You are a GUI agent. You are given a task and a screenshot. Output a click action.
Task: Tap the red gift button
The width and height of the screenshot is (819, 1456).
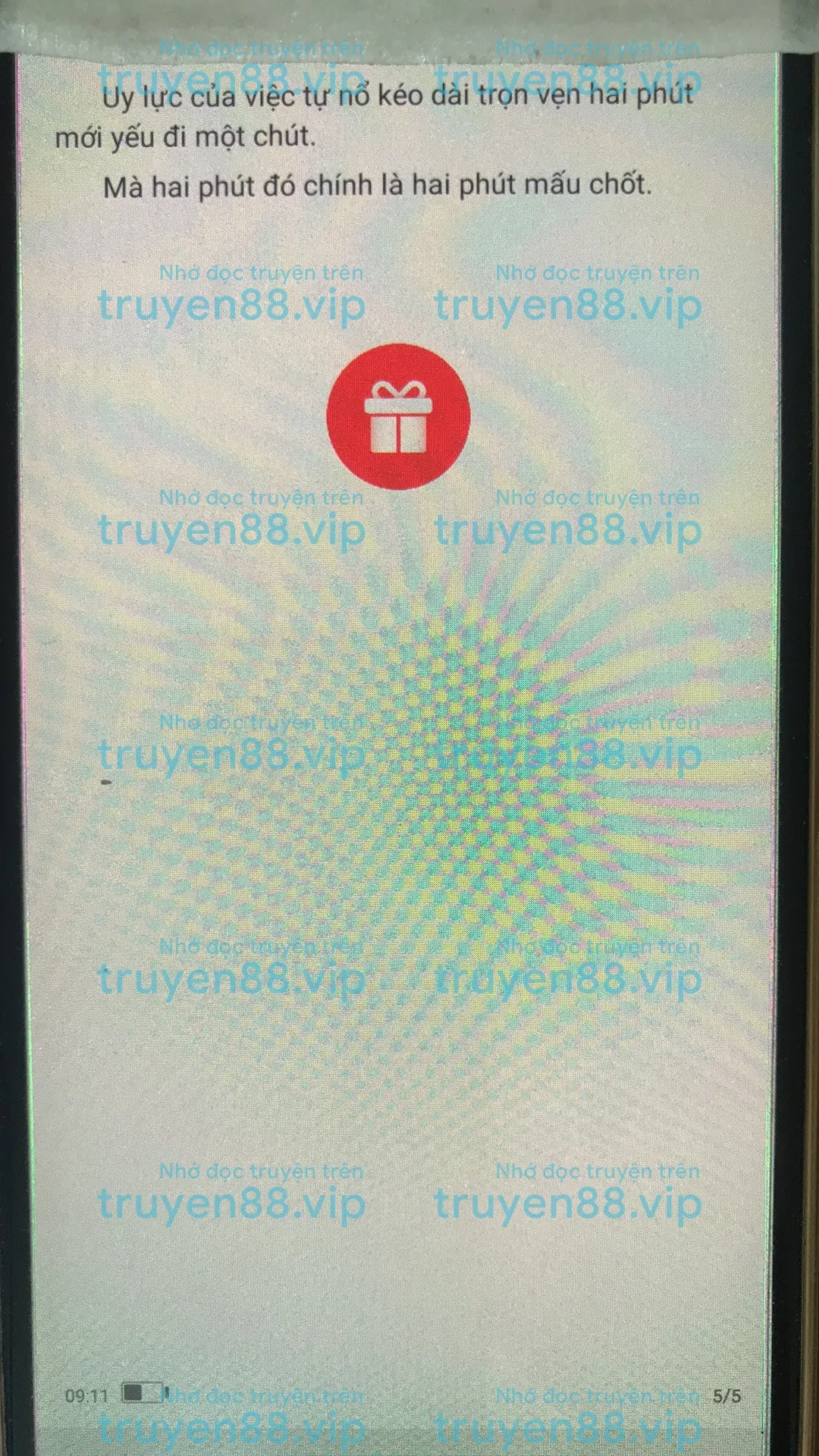pos(398,416)
